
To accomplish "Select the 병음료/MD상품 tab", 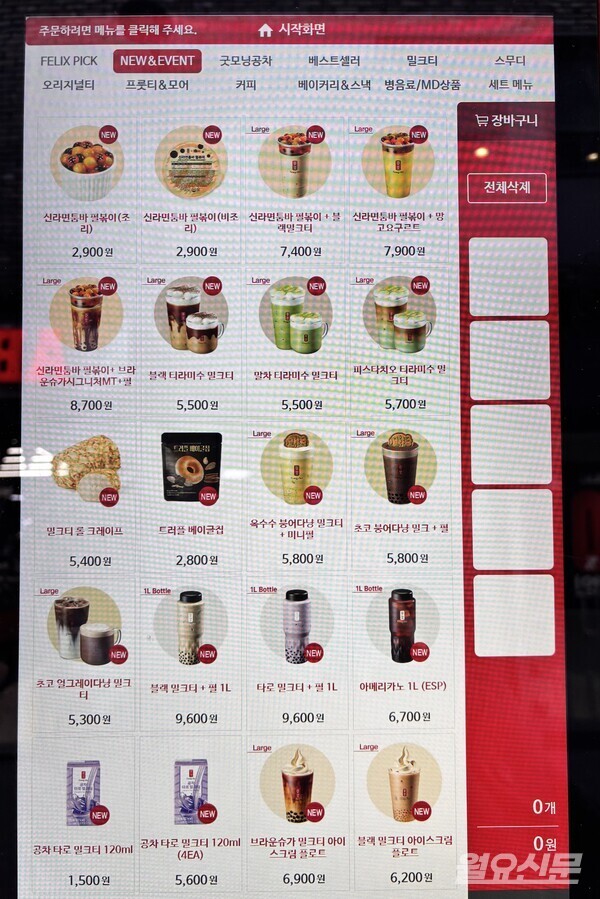I will coord(422,85).
